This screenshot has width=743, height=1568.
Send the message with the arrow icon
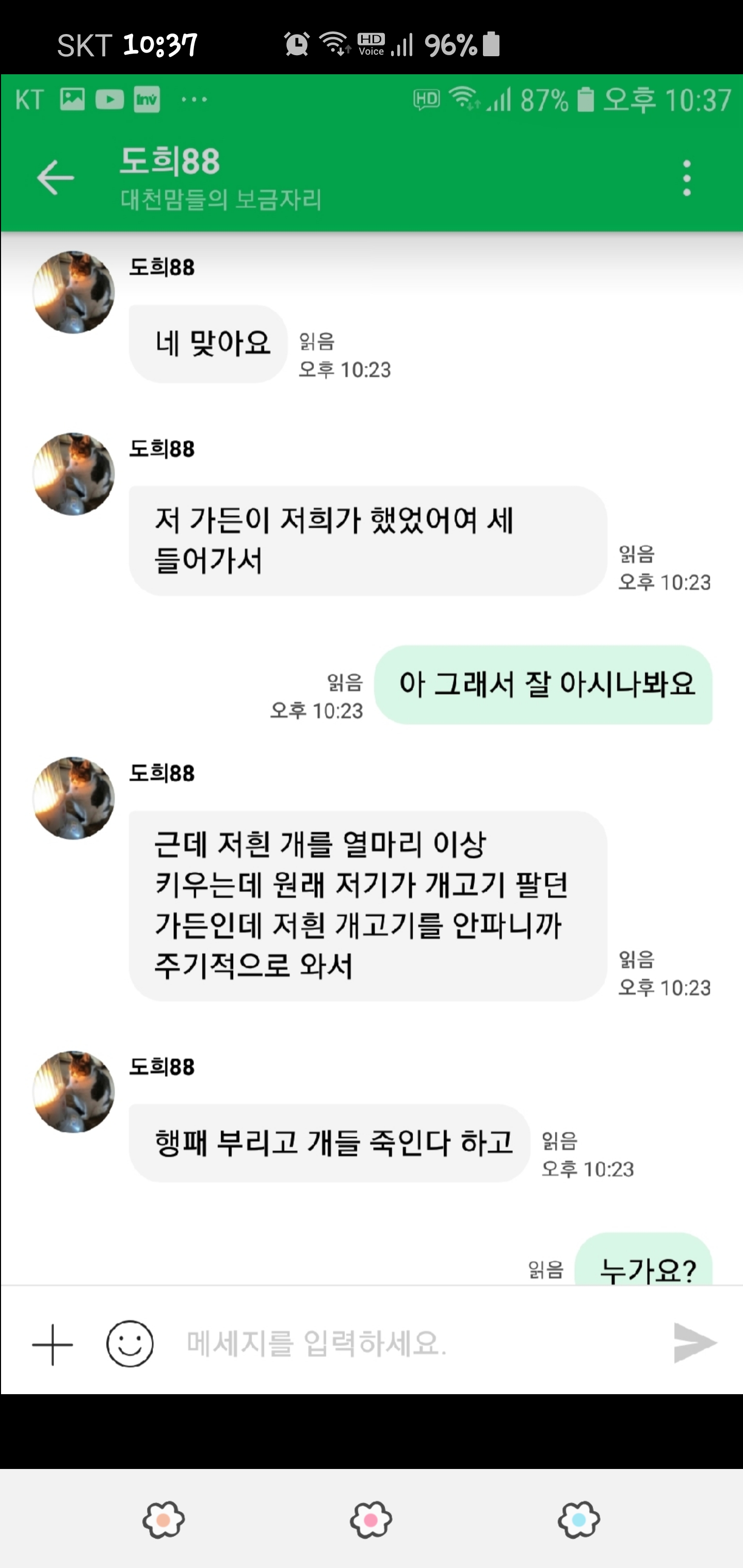pyautogui.click(x=695, y=1343)
